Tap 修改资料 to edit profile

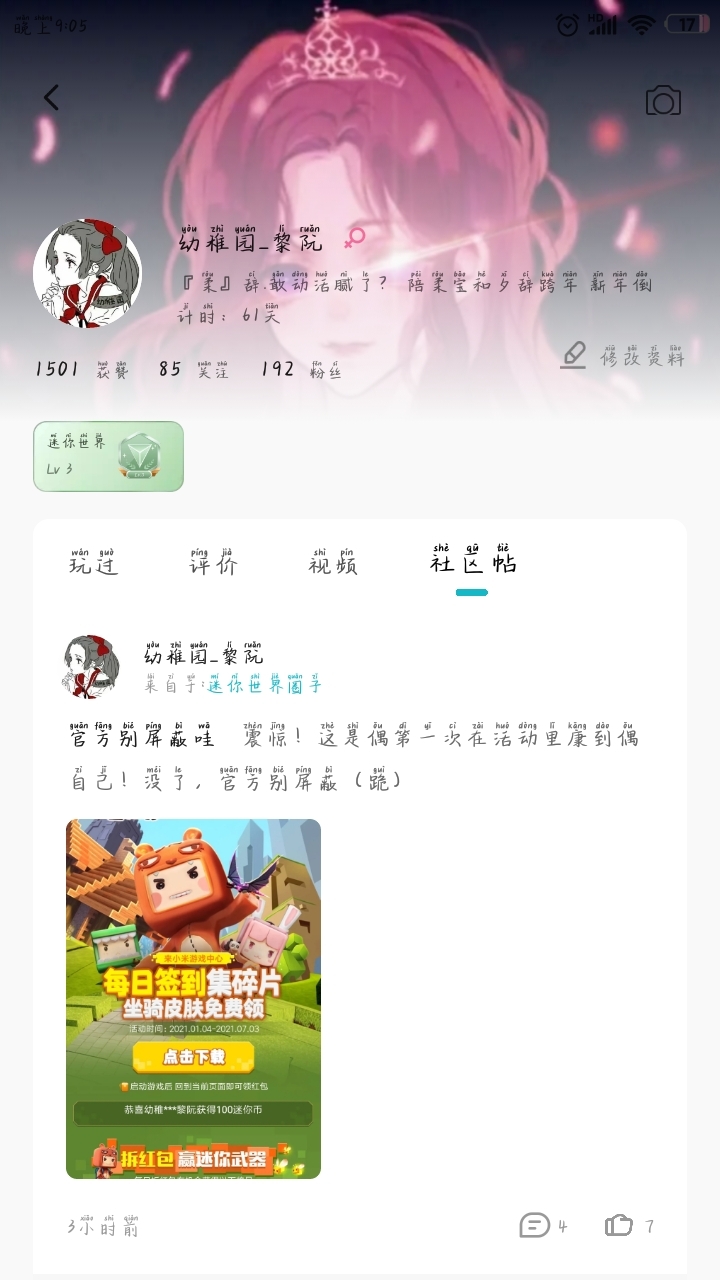coord(622,354)
